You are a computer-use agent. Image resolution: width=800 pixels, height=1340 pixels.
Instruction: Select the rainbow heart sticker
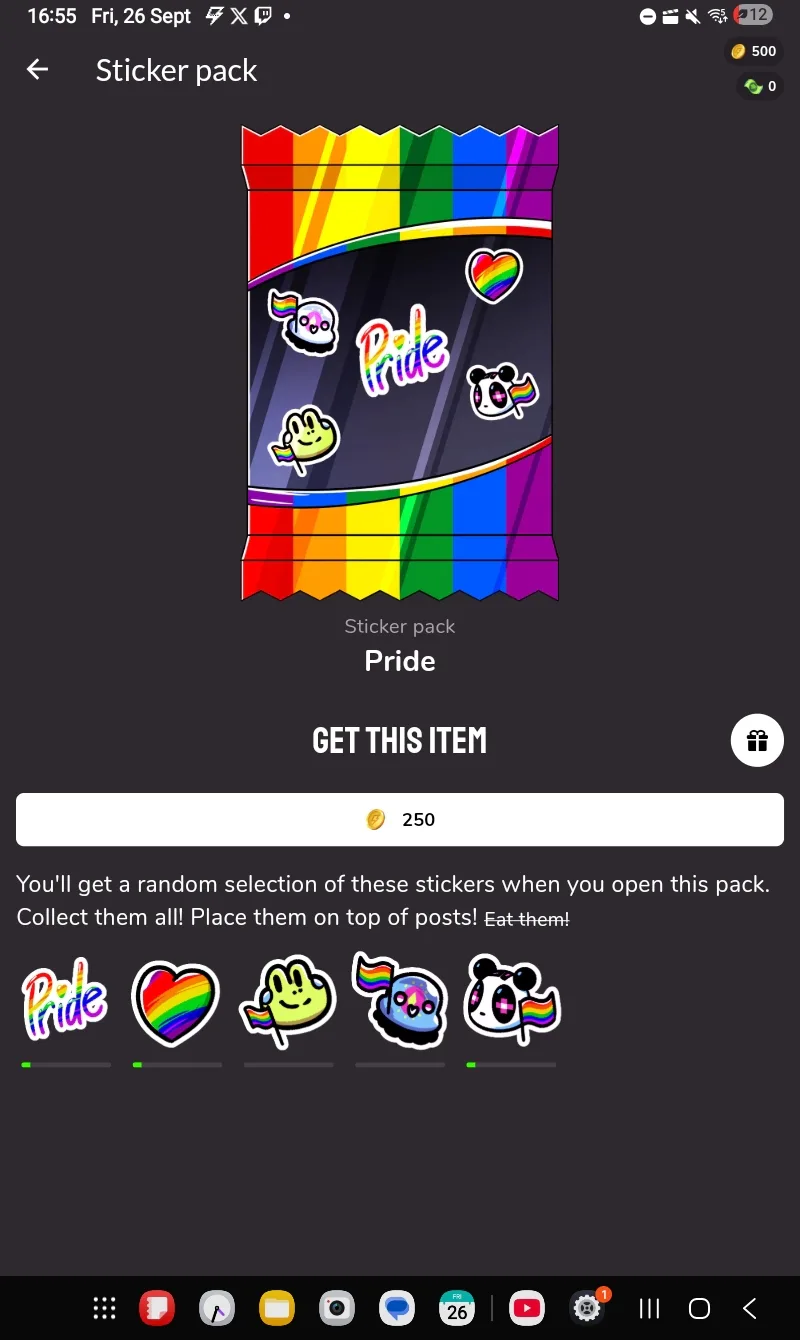[176, 1003]
